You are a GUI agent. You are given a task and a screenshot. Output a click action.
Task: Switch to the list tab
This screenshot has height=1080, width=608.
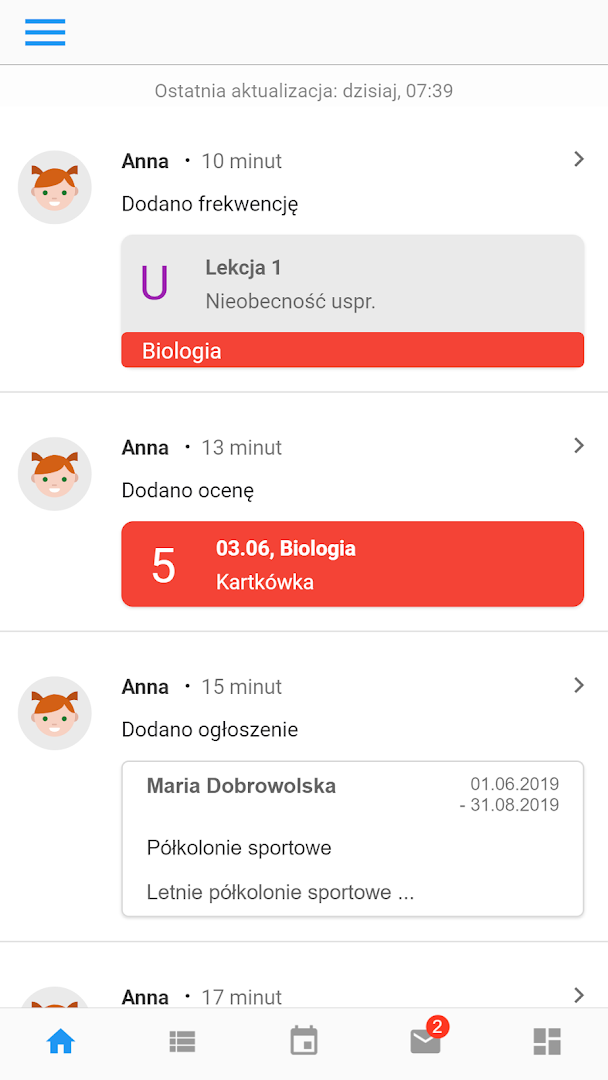click(182, 1042)
